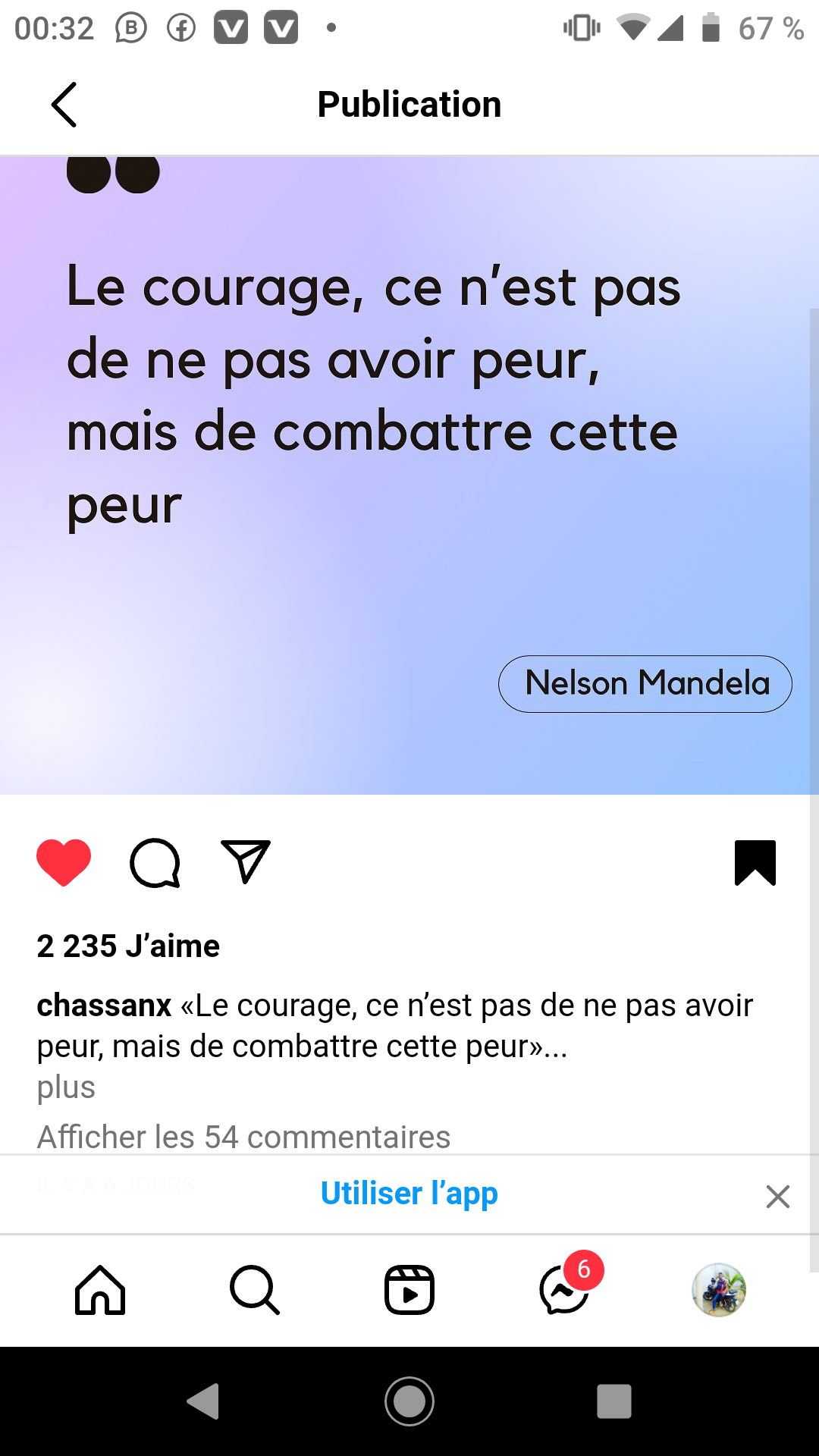Open chassanx's profile from the caption
This screenshot has width=819, height=1456.
[x=104, y=1006]
